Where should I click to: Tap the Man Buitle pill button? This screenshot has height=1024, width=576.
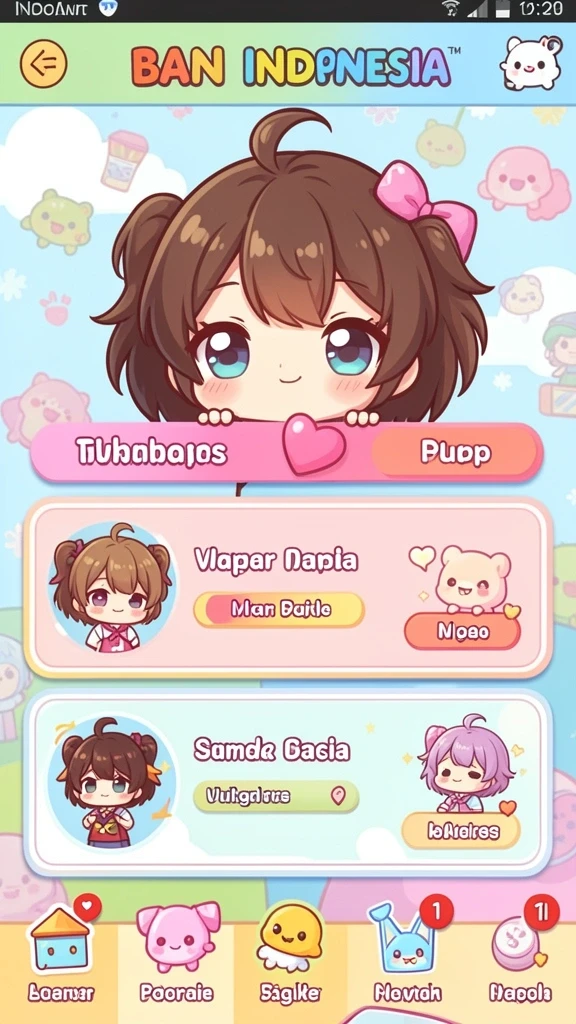[280, 609]
